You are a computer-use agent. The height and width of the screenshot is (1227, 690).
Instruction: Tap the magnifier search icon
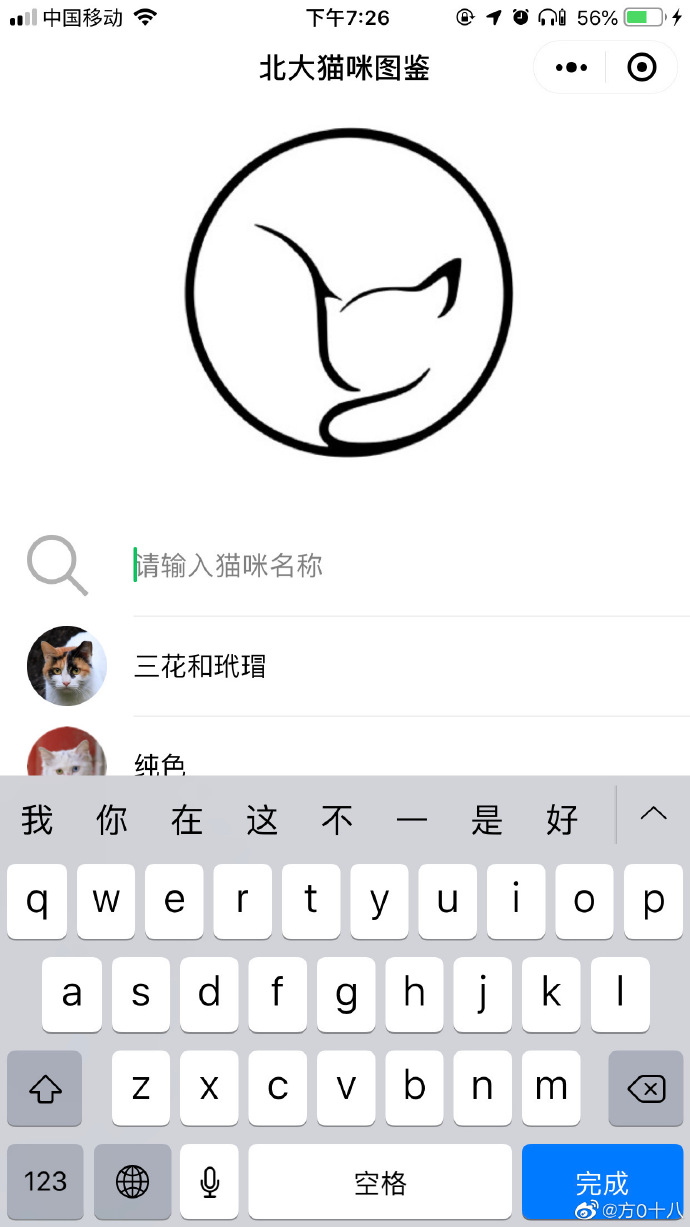57,565
